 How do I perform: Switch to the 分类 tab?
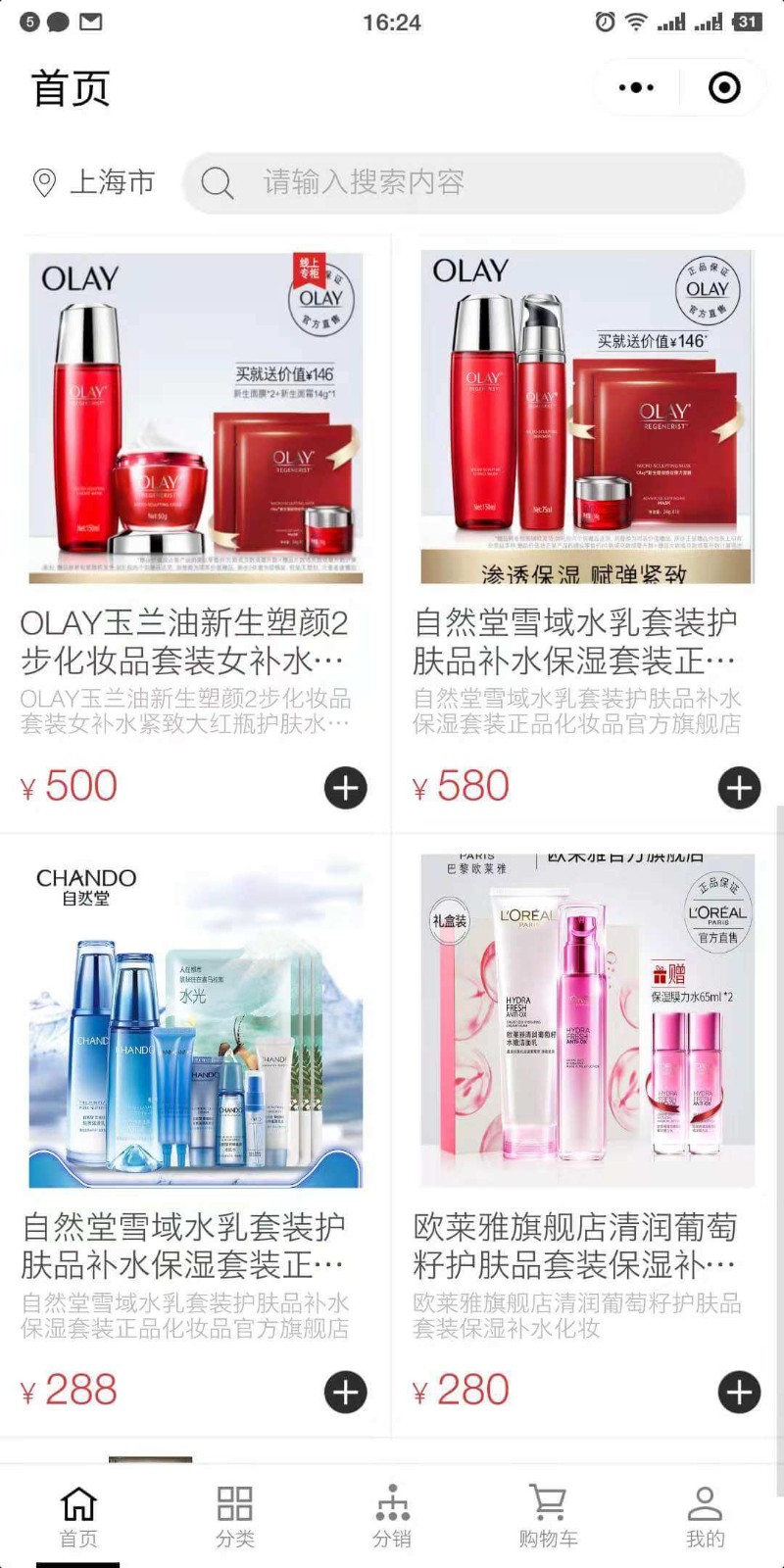pos(235,1516)
